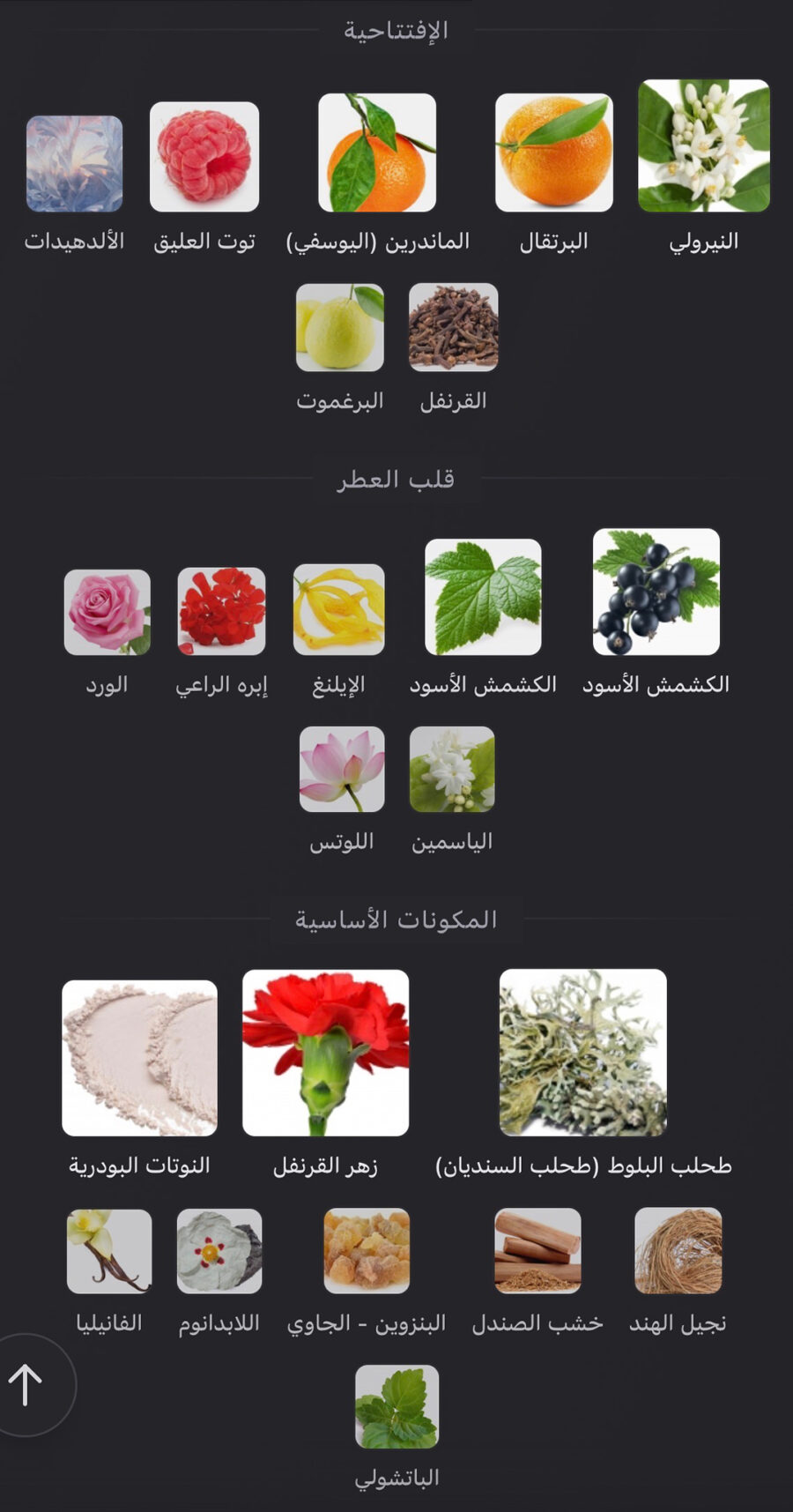View the الياسمين note
This screenshot has height=1512, width=793.
452,769
